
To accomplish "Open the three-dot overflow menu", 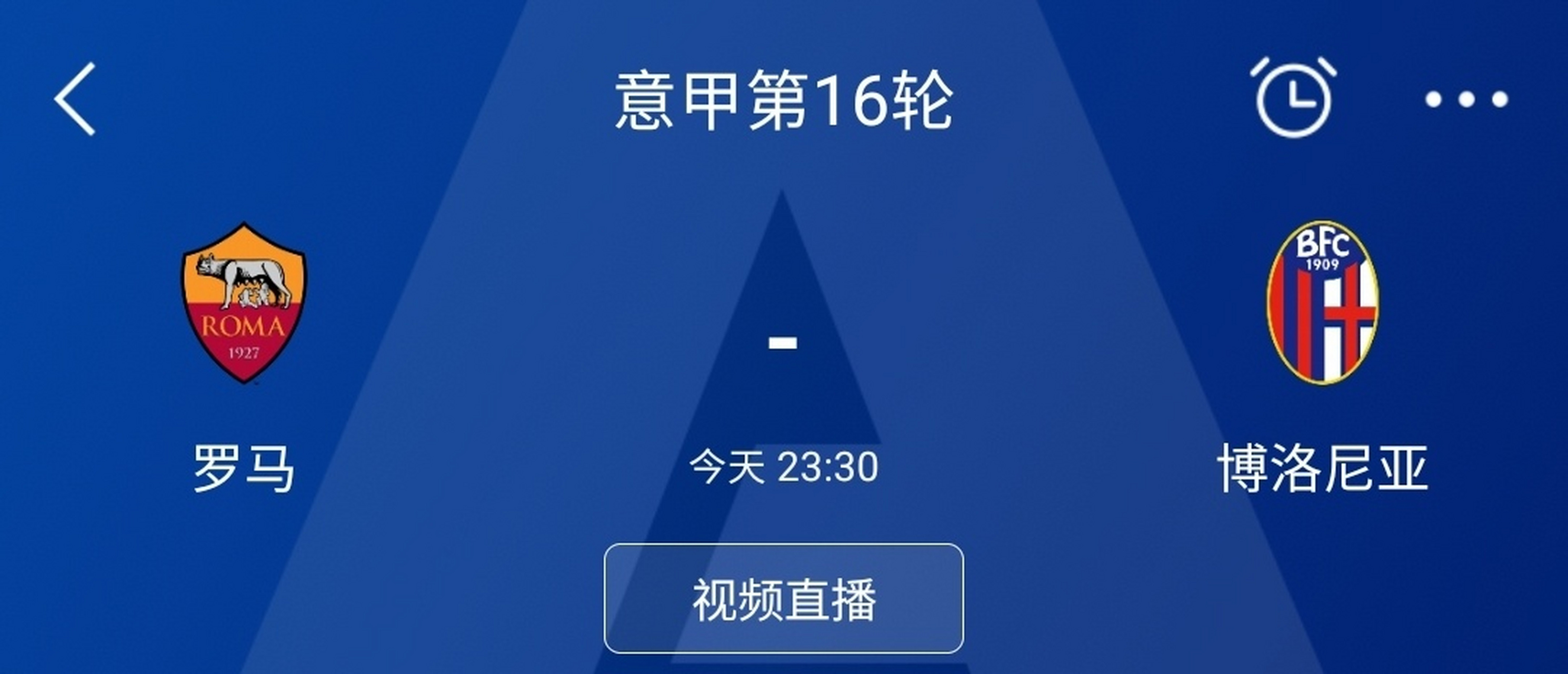I will 1466,98.
